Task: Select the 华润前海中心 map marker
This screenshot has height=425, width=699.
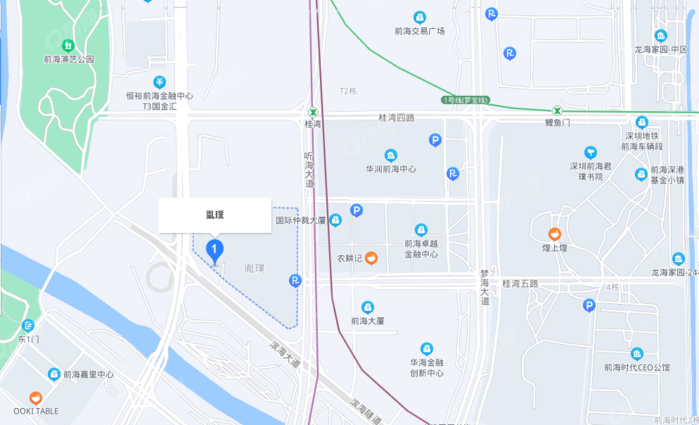Action: tap(390, 155)
